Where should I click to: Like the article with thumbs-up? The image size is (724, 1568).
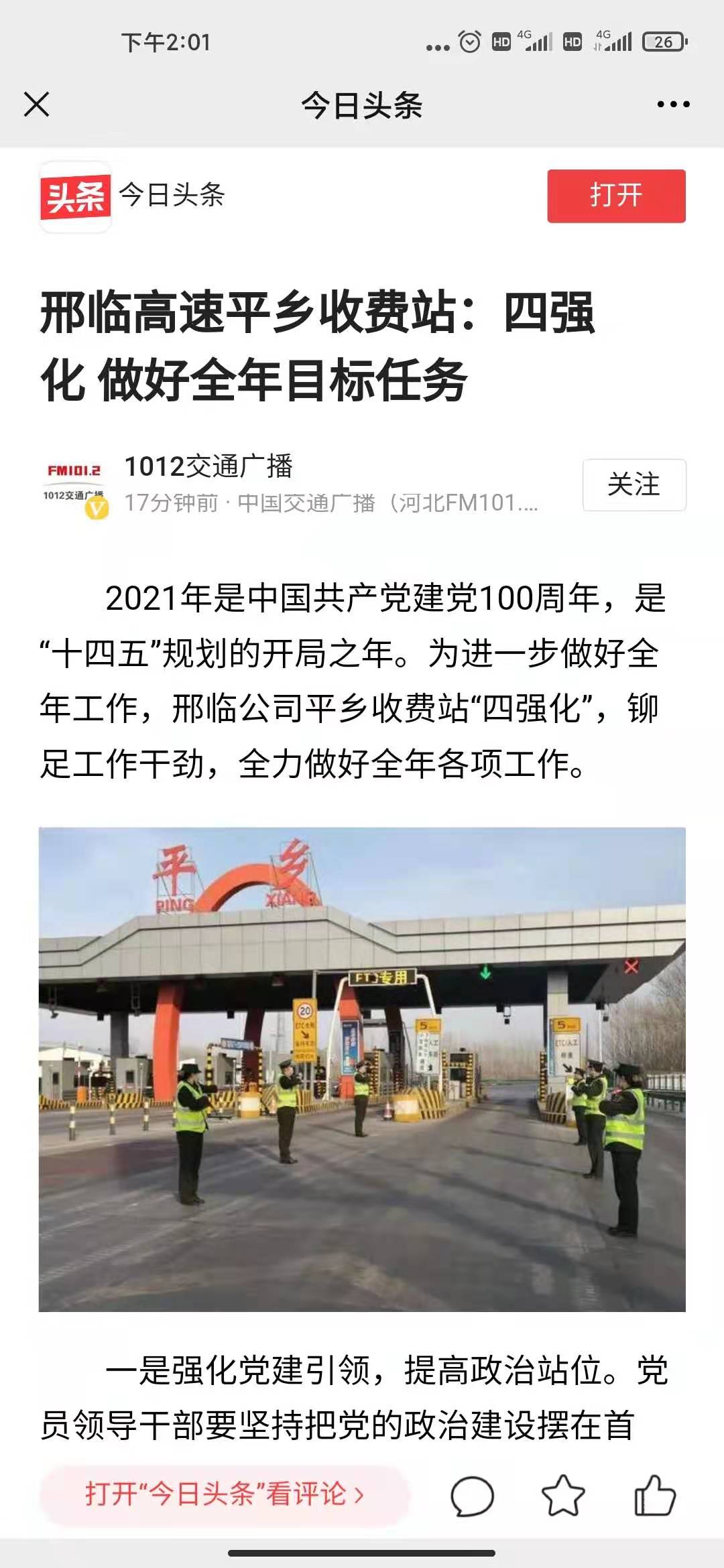click(654, 1495)
